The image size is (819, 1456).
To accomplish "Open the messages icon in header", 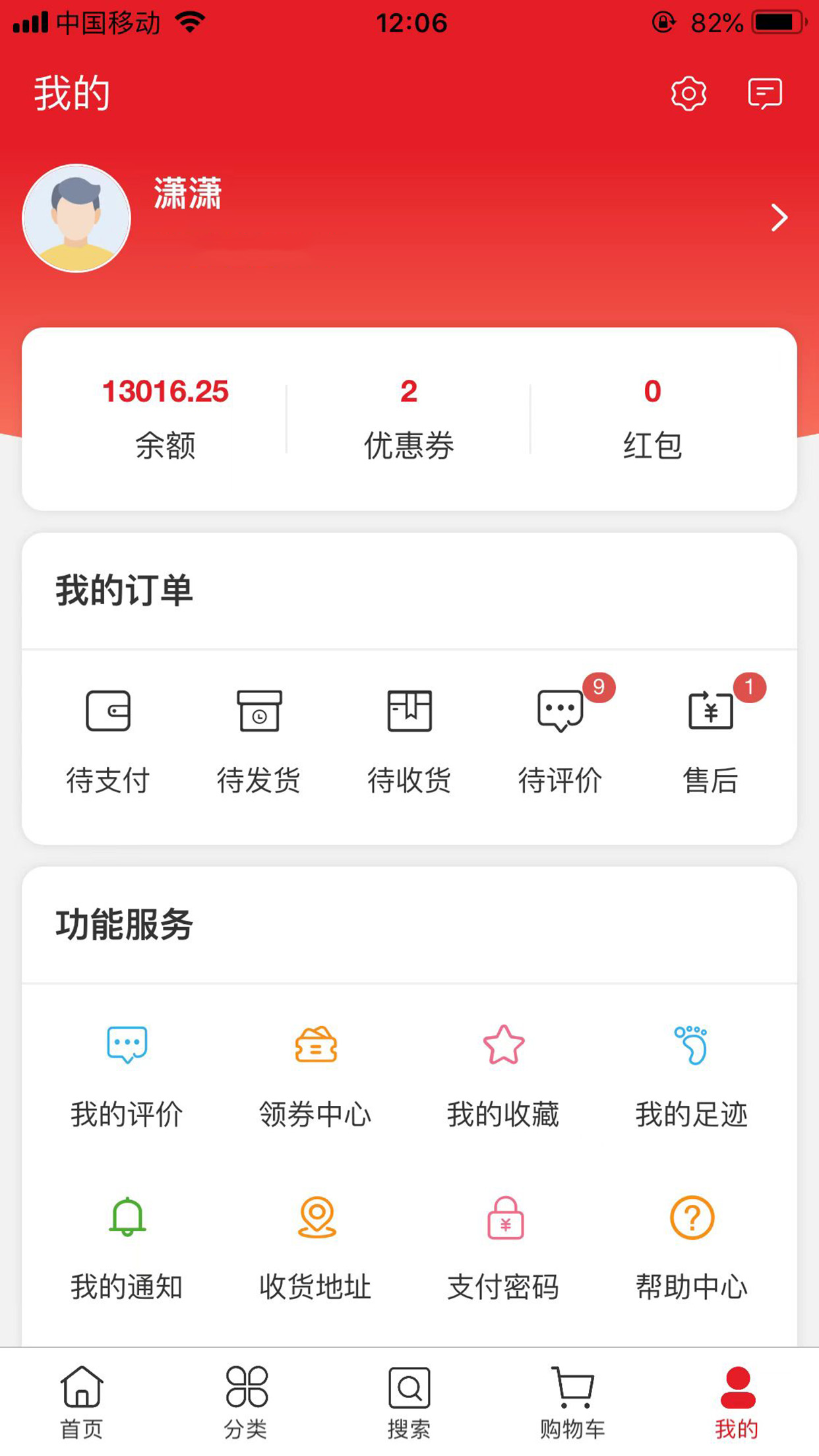I will tap(765, 94).
